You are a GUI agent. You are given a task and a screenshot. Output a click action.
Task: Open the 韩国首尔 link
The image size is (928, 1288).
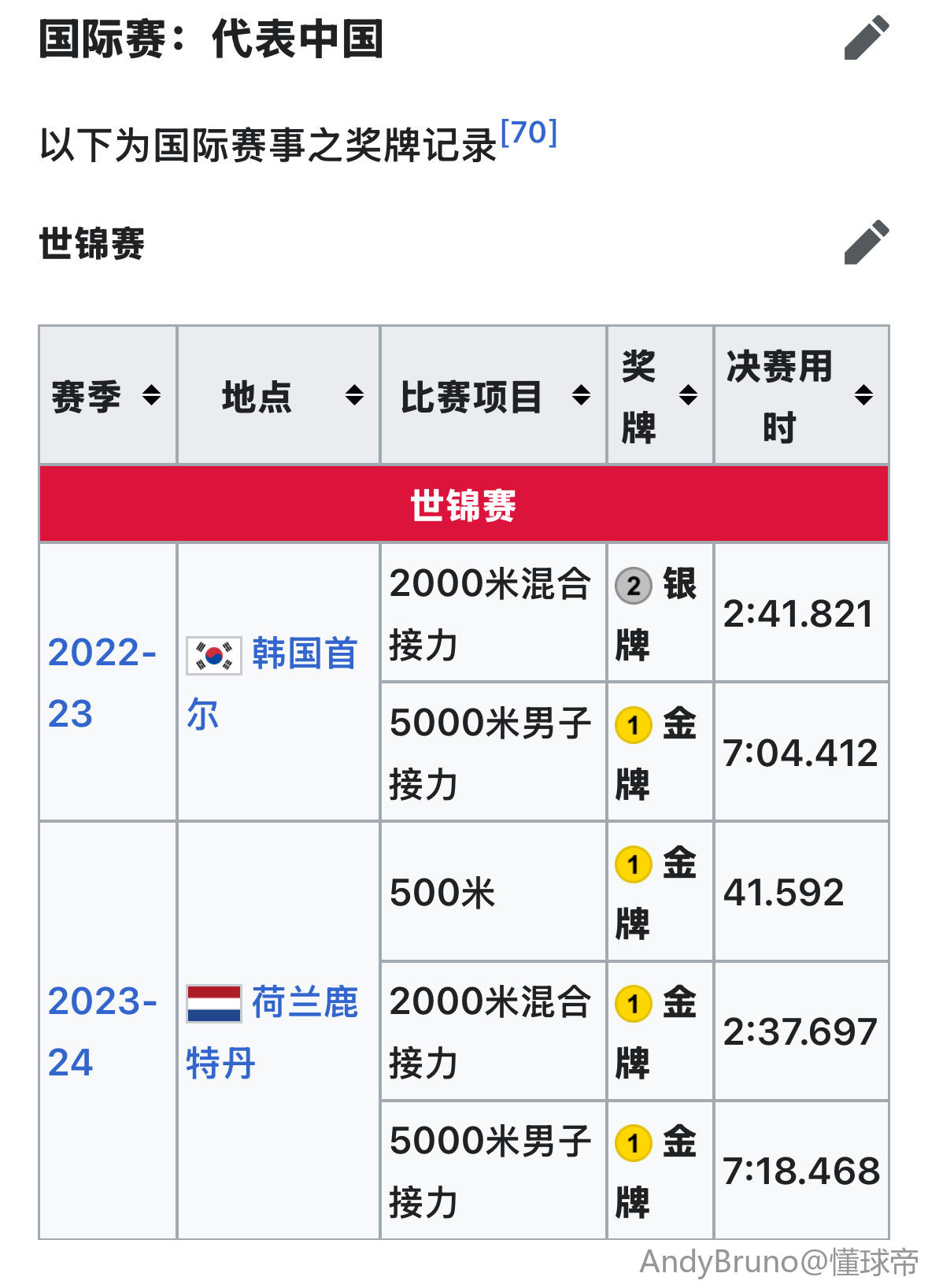coord(303,654)
